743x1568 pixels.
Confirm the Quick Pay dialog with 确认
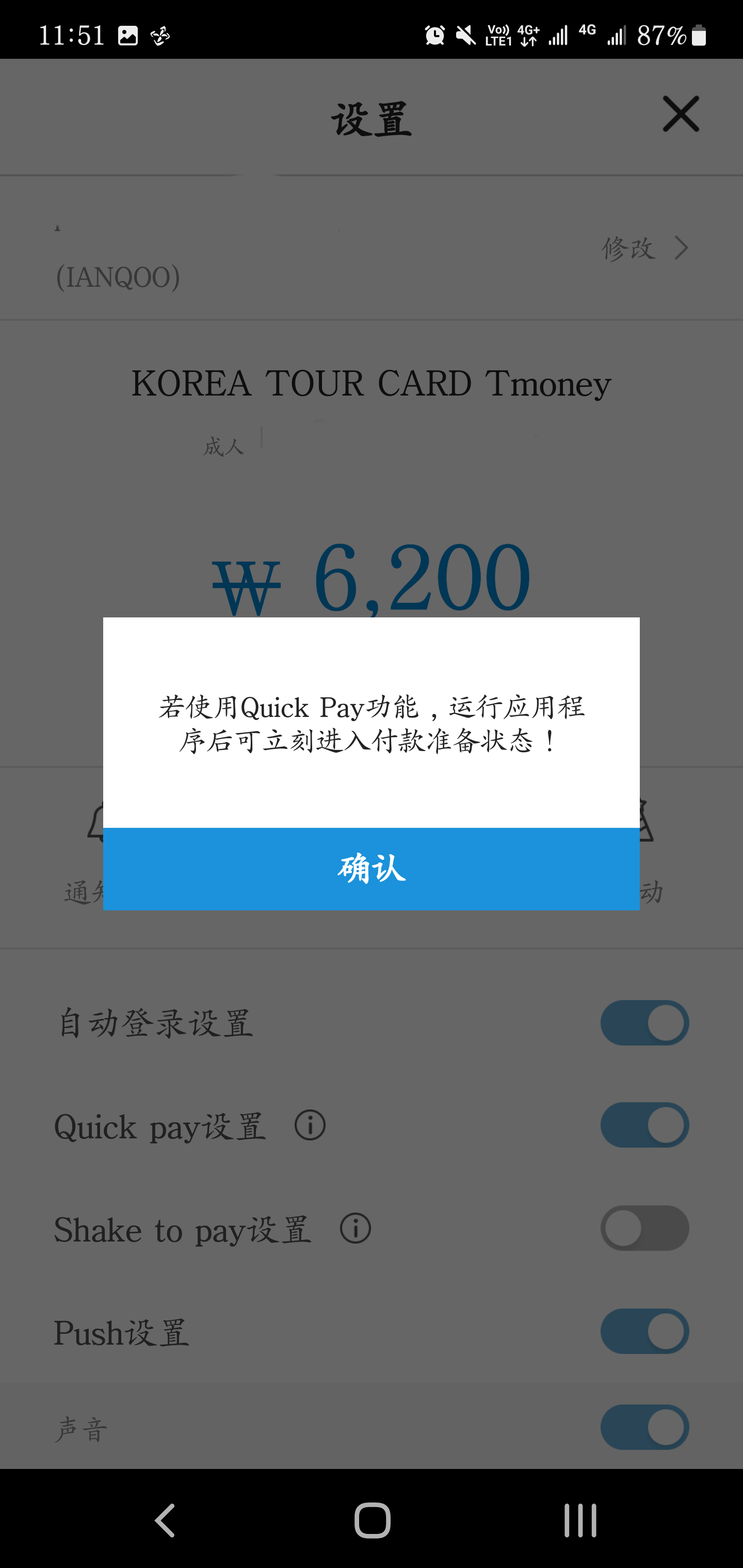[371, 869]
